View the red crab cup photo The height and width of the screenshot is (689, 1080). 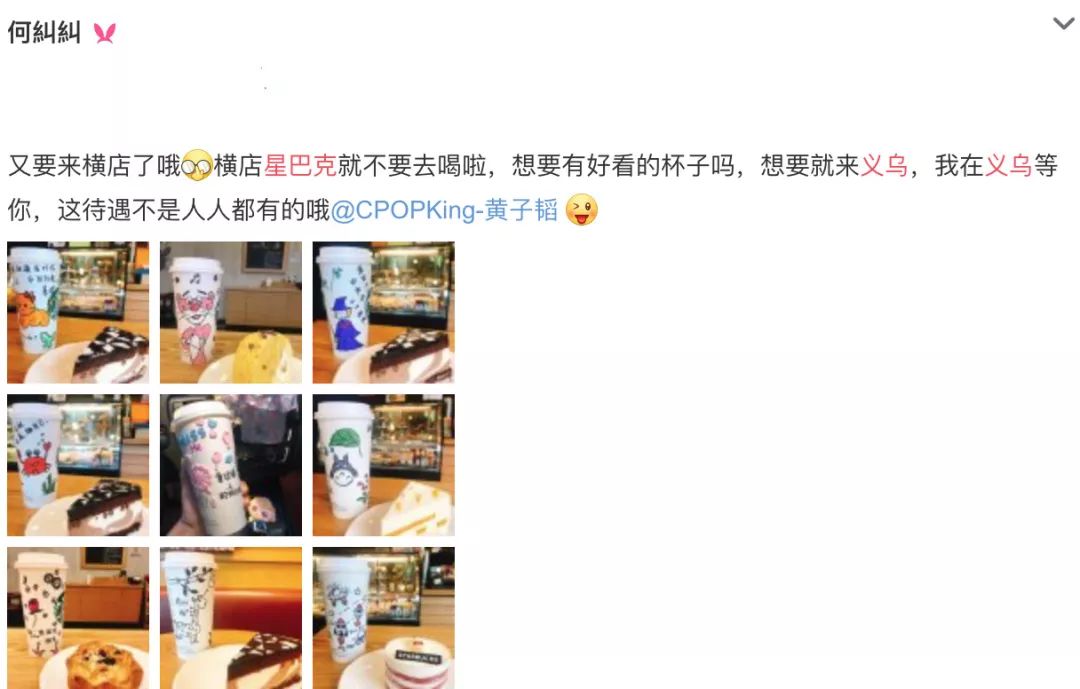tap(78, 465)
